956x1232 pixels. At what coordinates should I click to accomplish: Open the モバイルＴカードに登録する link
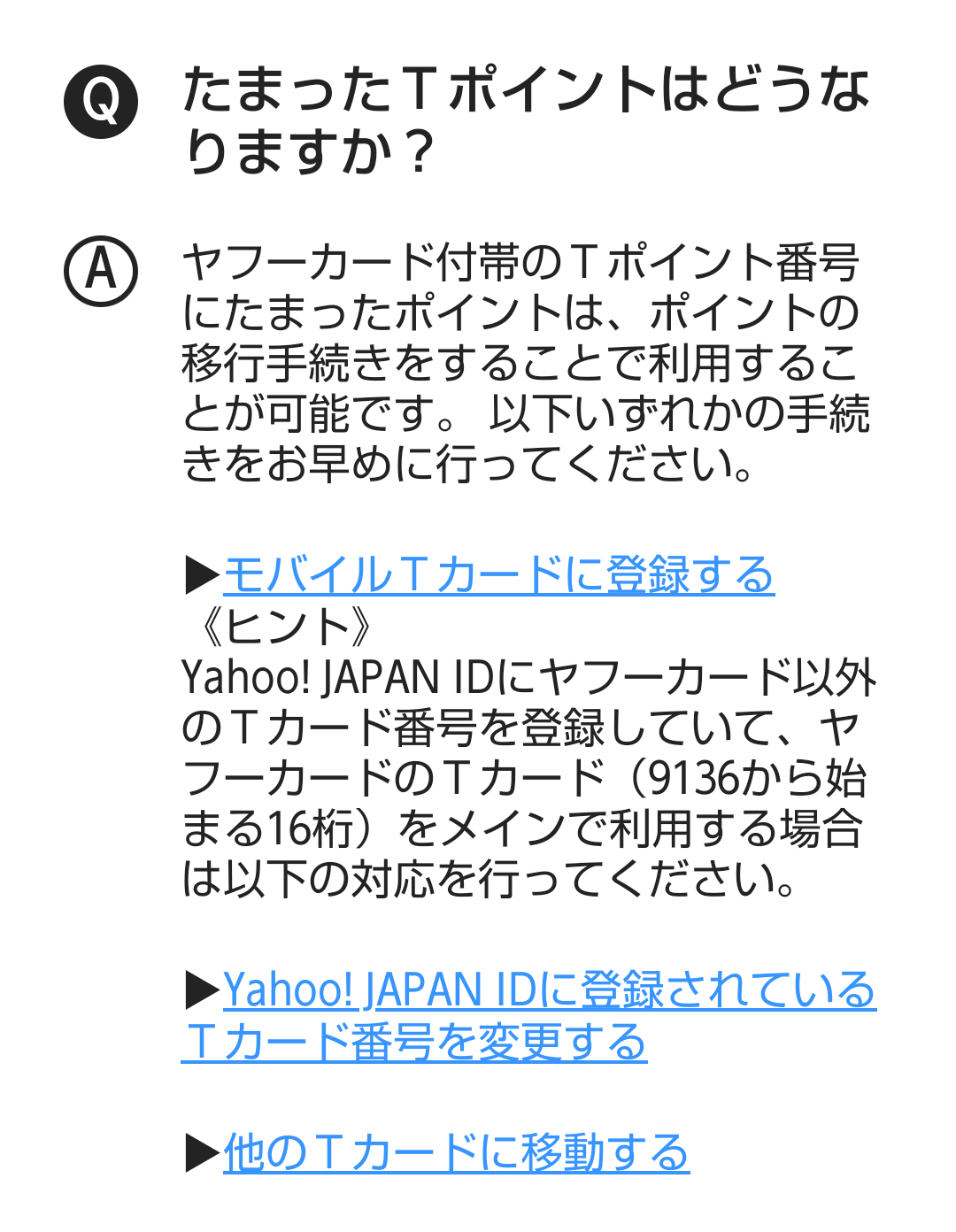pyautogui.click(x=498, y=575)
